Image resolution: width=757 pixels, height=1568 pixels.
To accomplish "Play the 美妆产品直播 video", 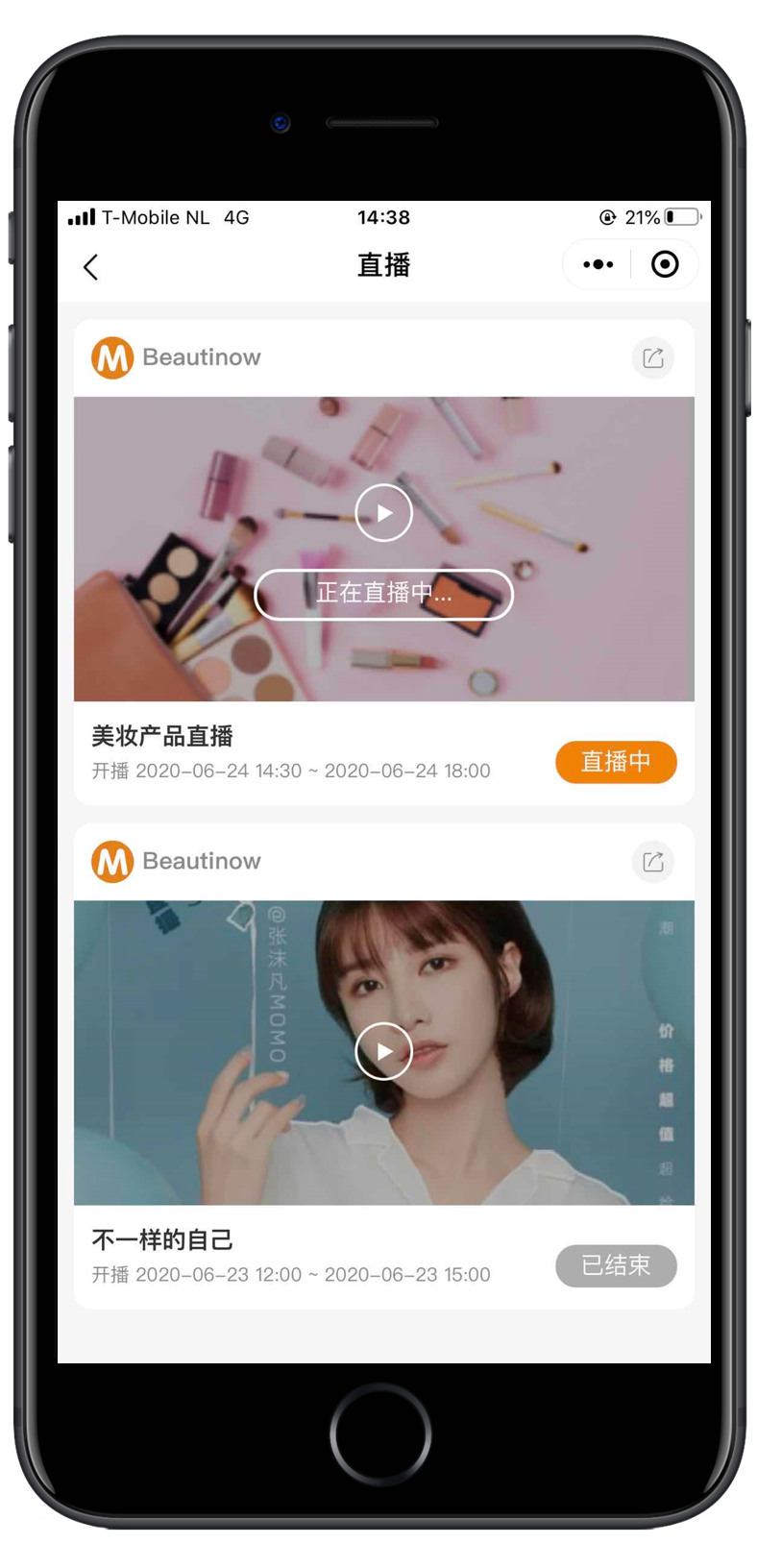I will [x=383, y=513].
